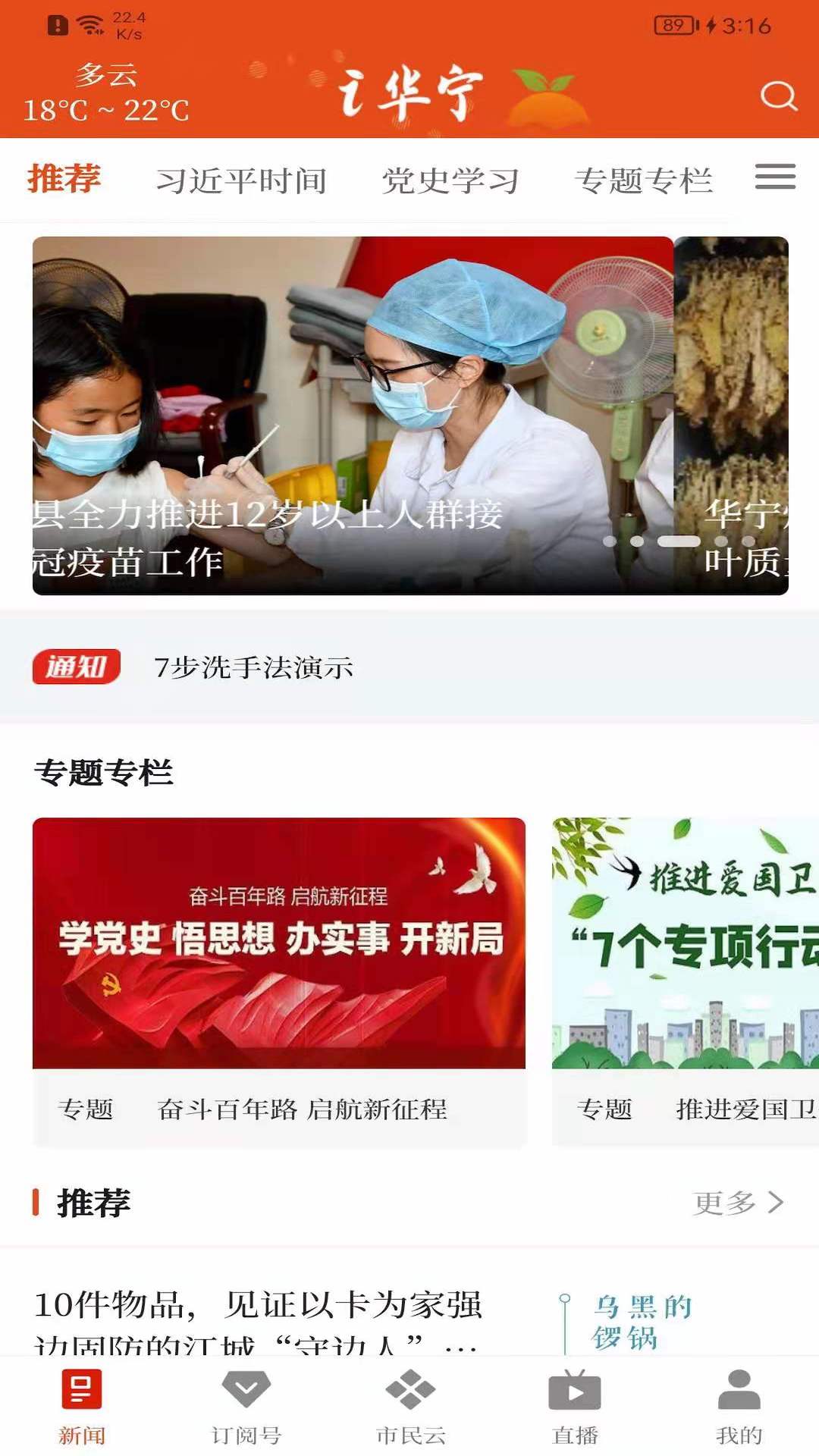Open the 奋斗百年路 启航新征程 topic card
This screenshot has width=819, height=1456.
[279, 982]
